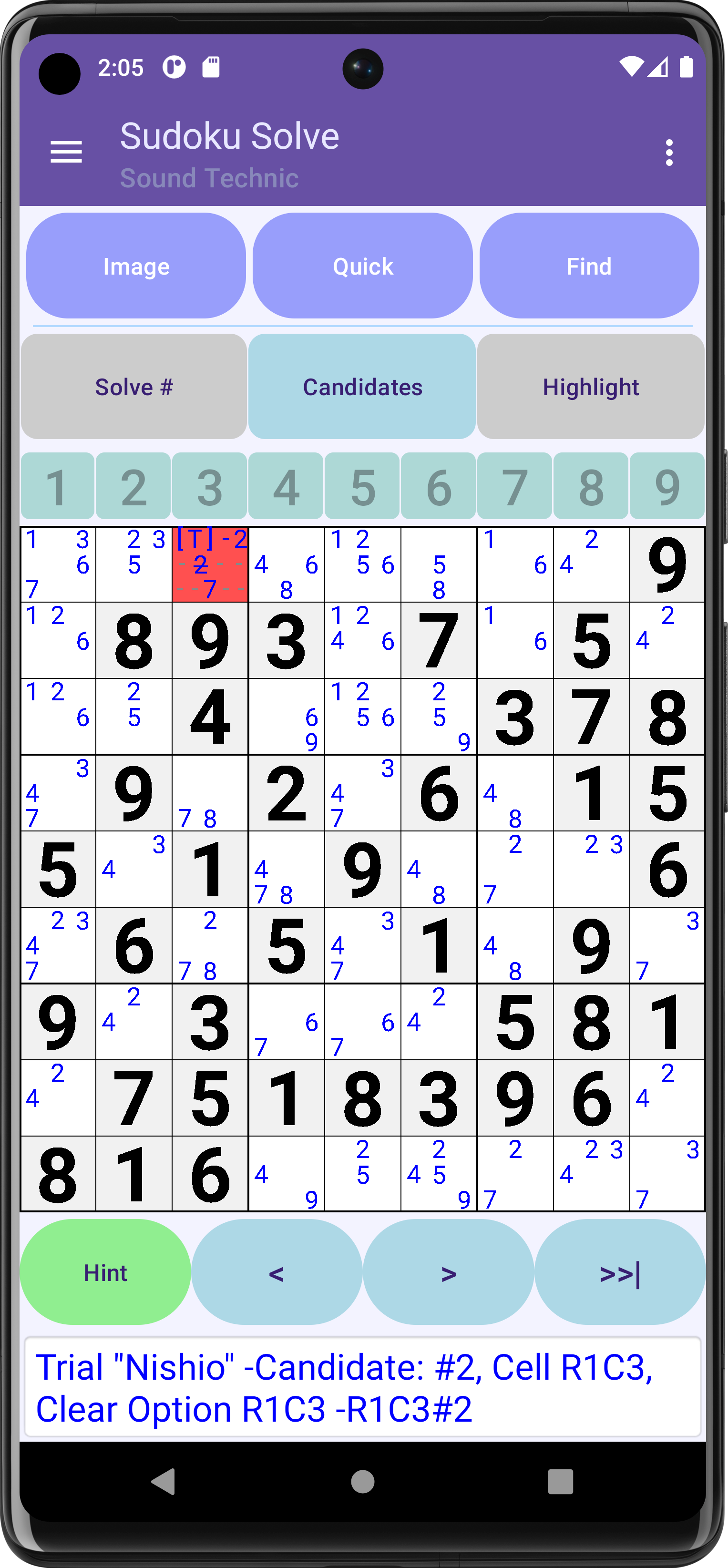728x1568 pixels.
Task: Select the Candidates mode
Action: pos(362,387)
